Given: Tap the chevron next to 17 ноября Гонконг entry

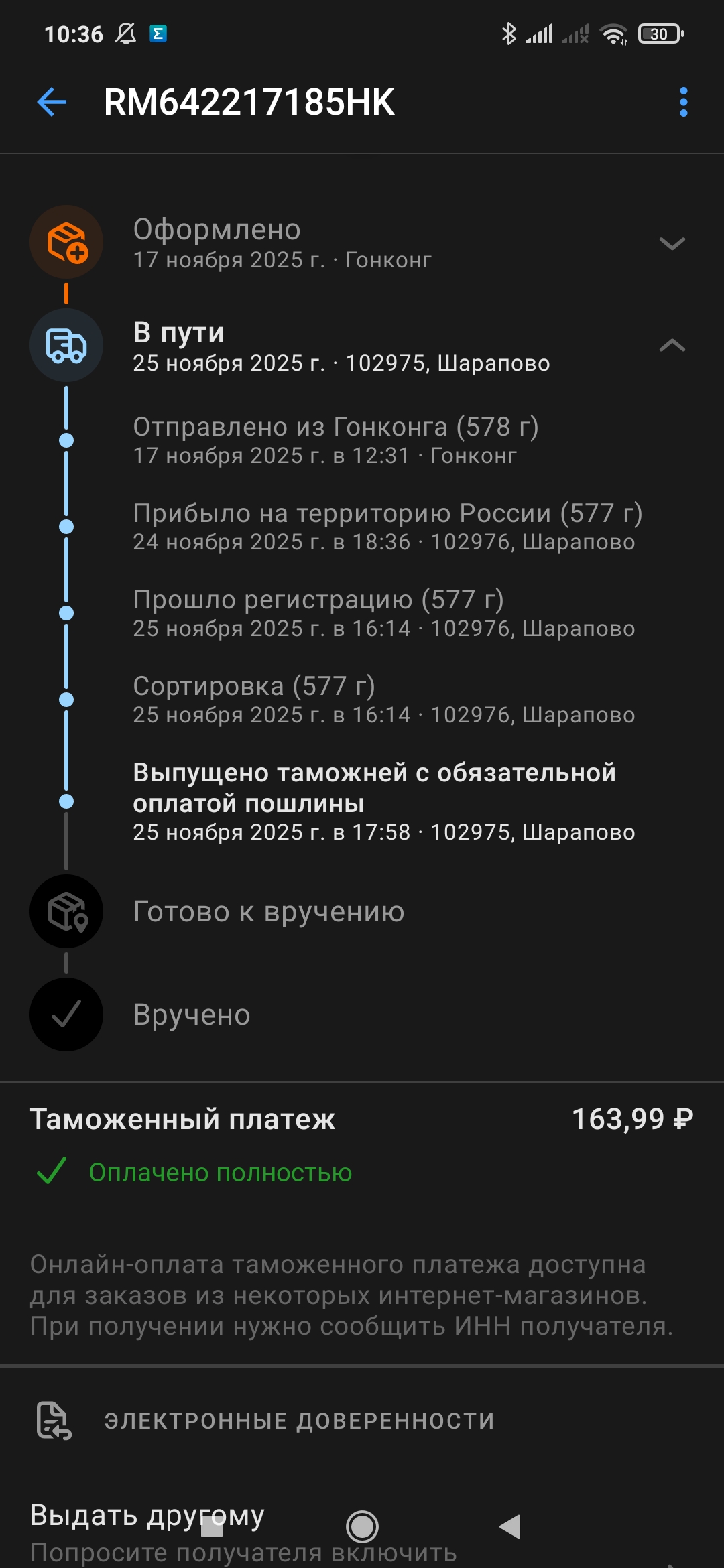Looking at the screenshot, I should coord(673,243).
